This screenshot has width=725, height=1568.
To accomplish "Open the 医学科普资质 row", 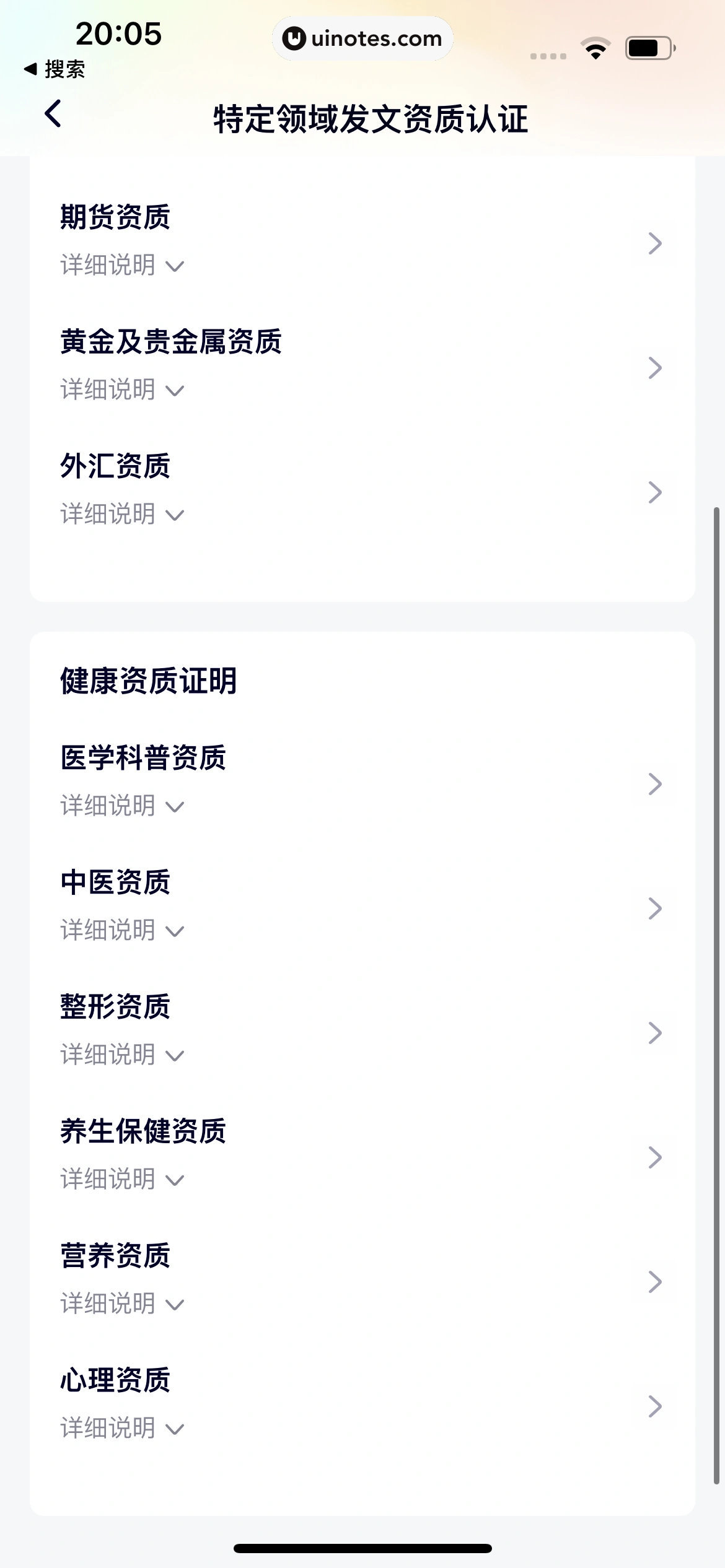I will 654,784.
